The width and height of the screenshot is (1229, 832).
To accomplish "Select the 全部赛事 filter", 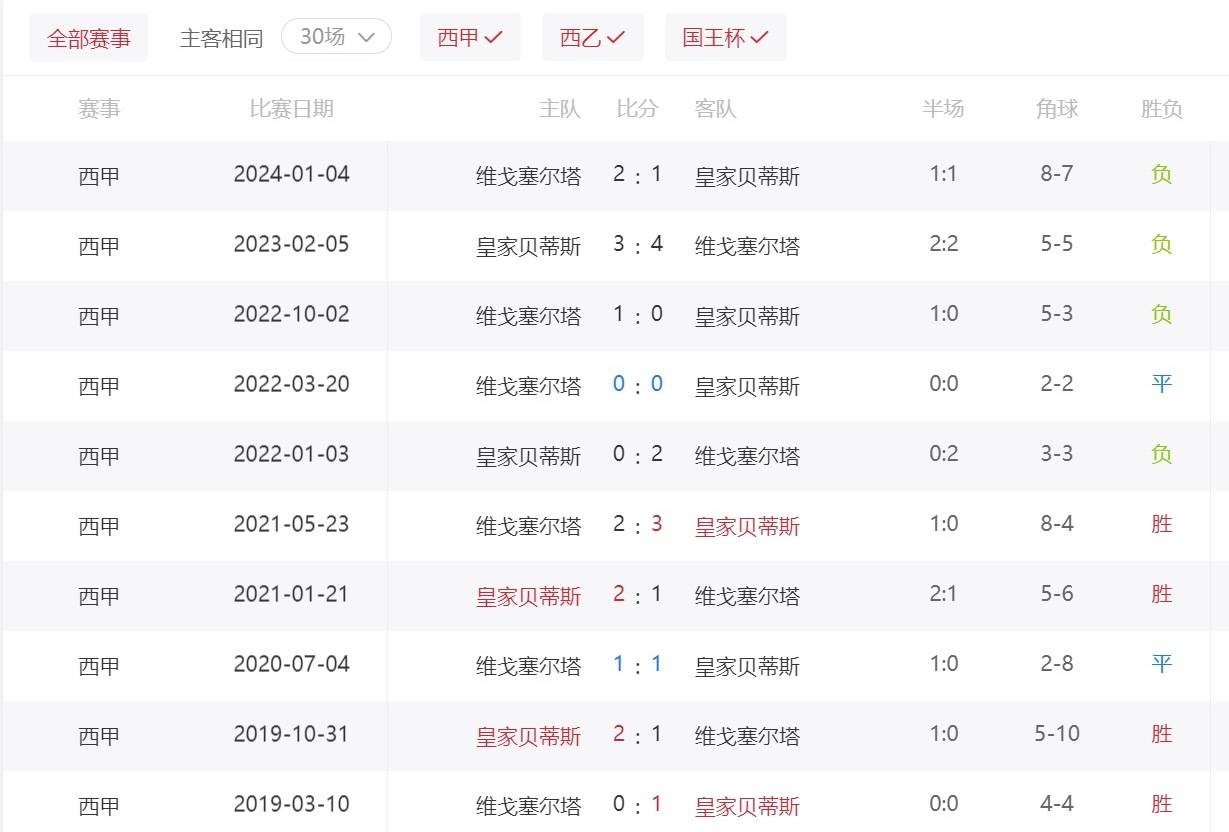I will [x=88, y=38].
